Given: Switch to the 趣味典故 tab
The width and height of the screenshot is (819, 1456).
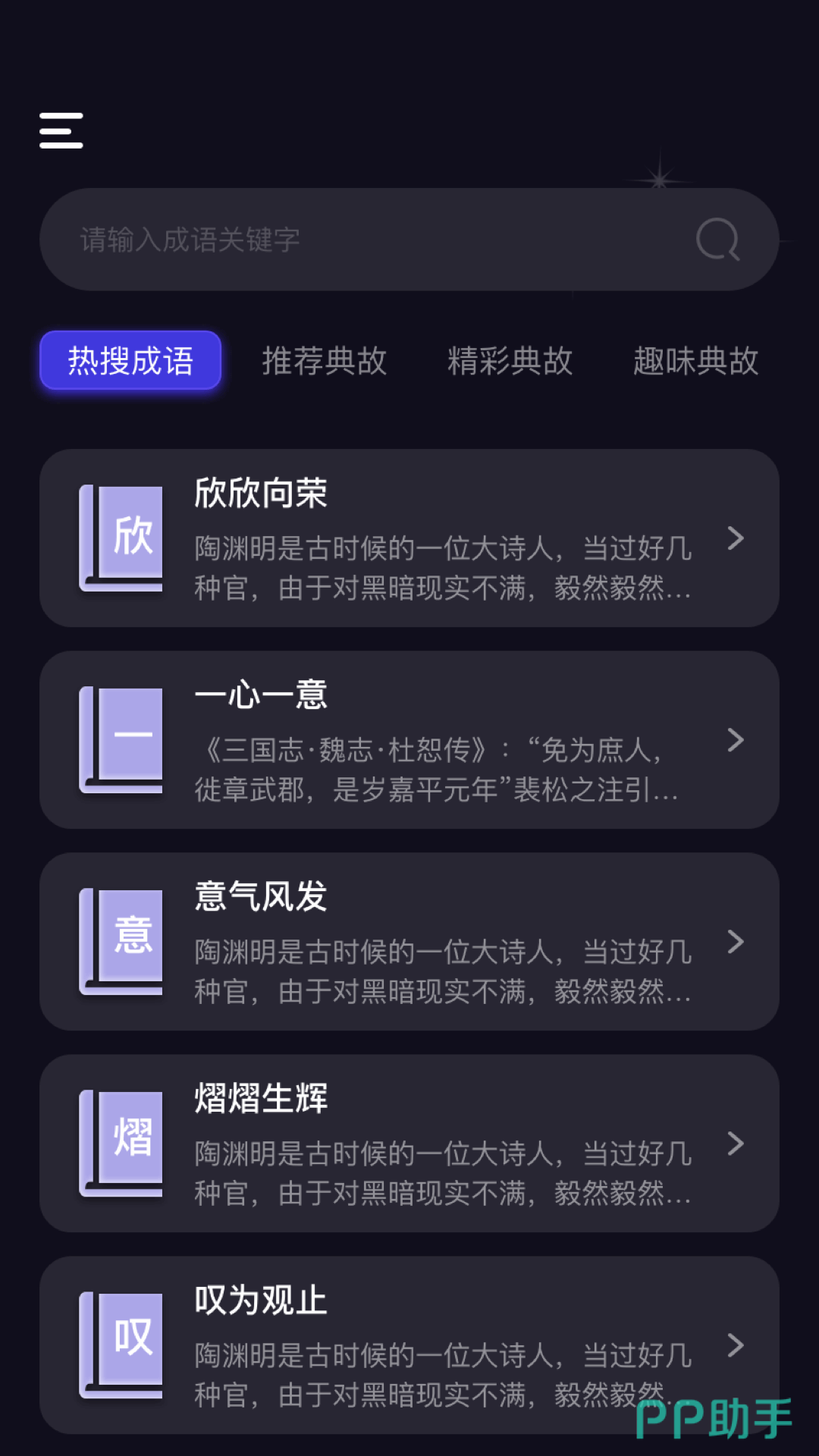Looking at the screenshot, I should (x=696, y=361).
